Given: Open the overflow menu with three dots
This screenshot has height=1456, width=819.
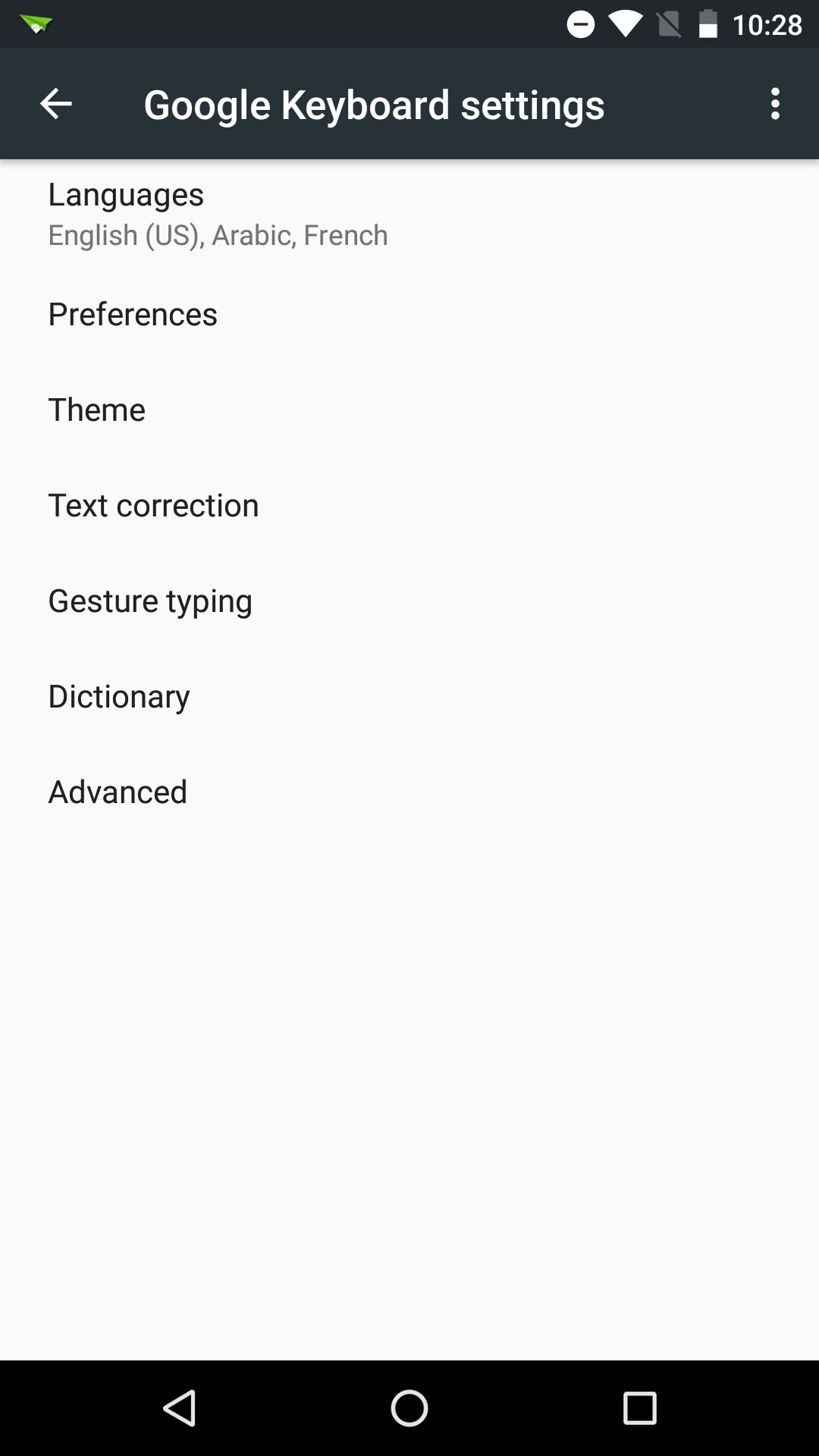Looking at the screenshot, I should [775, 103].
